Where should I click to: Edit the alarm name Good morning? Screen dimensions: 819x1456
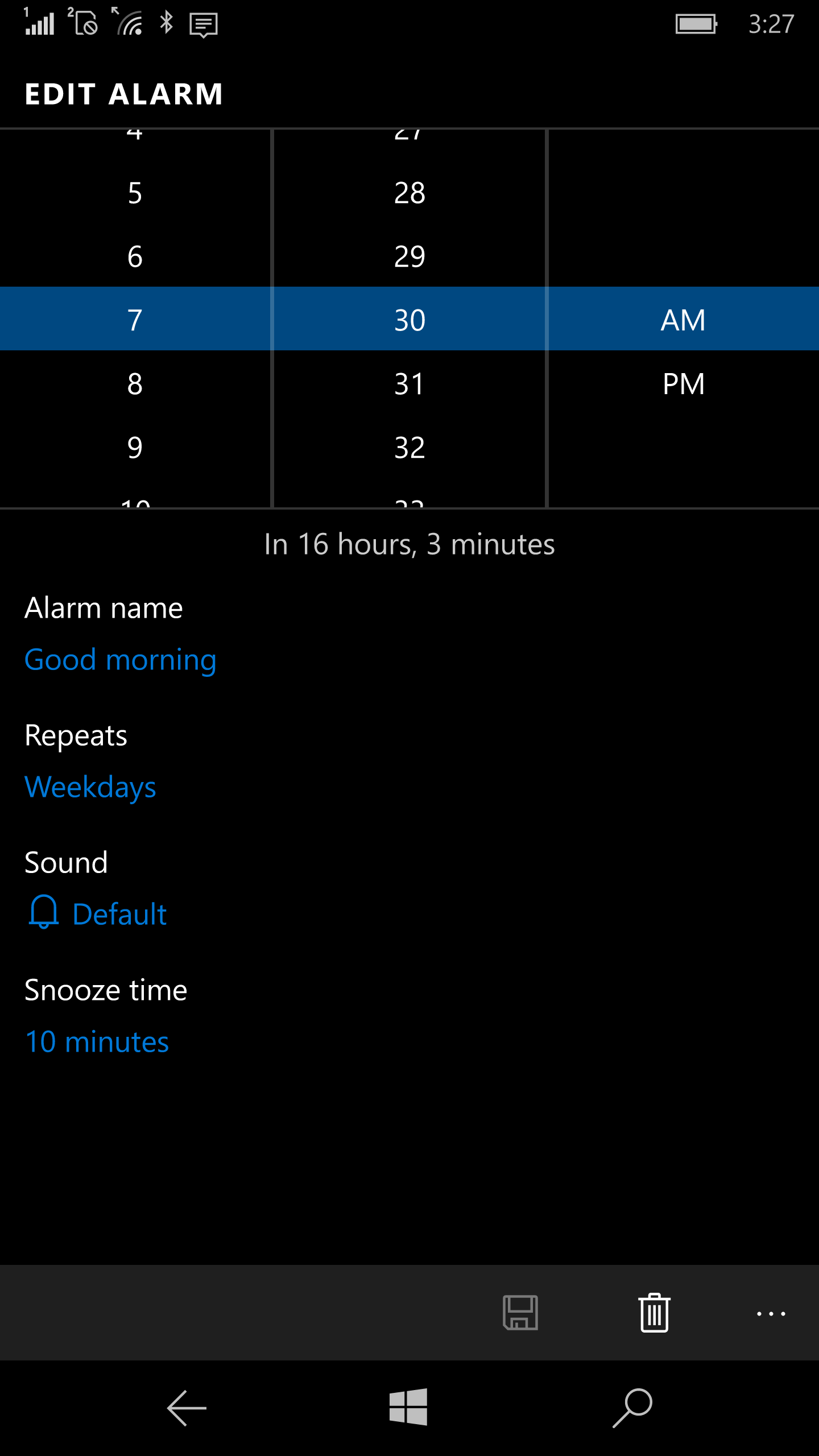click(121, 660)
